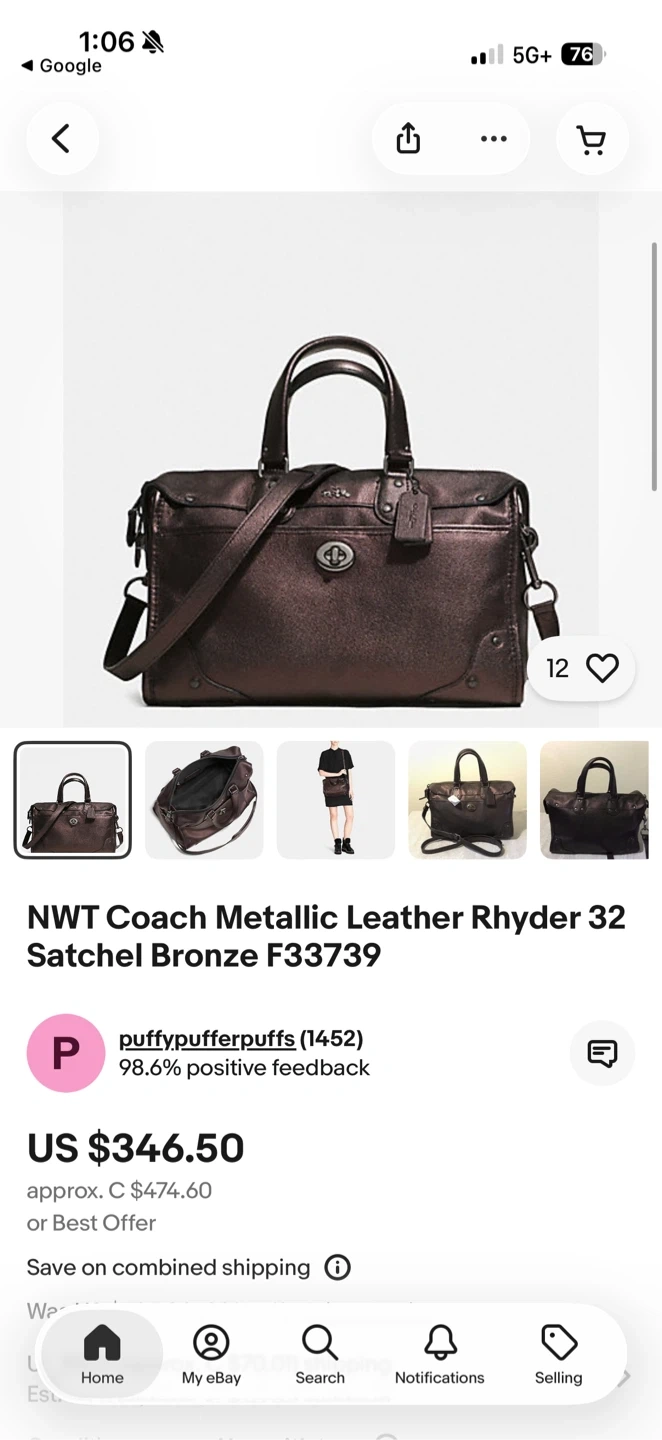Return to Google via status bar link
Screen dimensions: 662x1440
tap(62, 66)
